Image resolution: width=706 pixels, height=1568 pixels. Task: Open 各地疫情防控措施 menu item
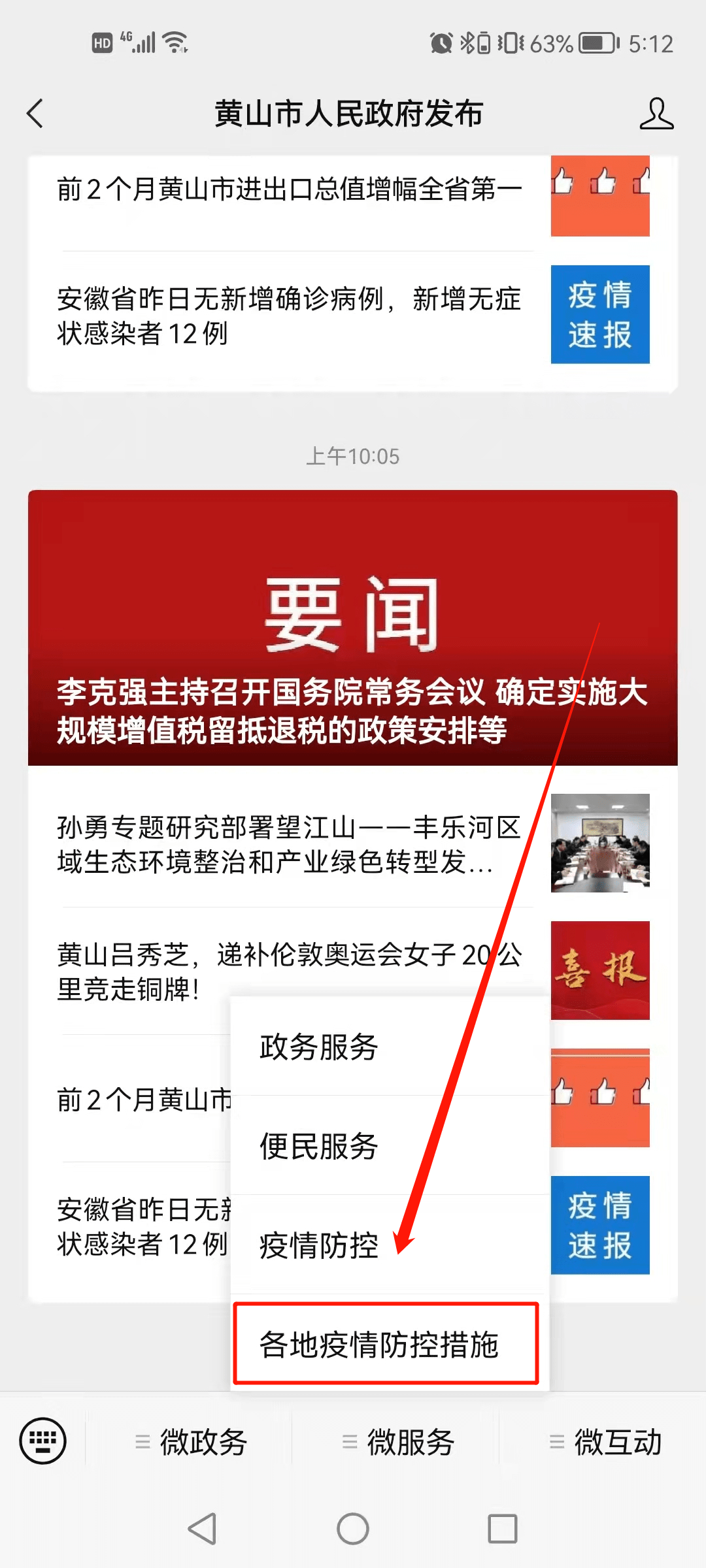point(386,1344)
